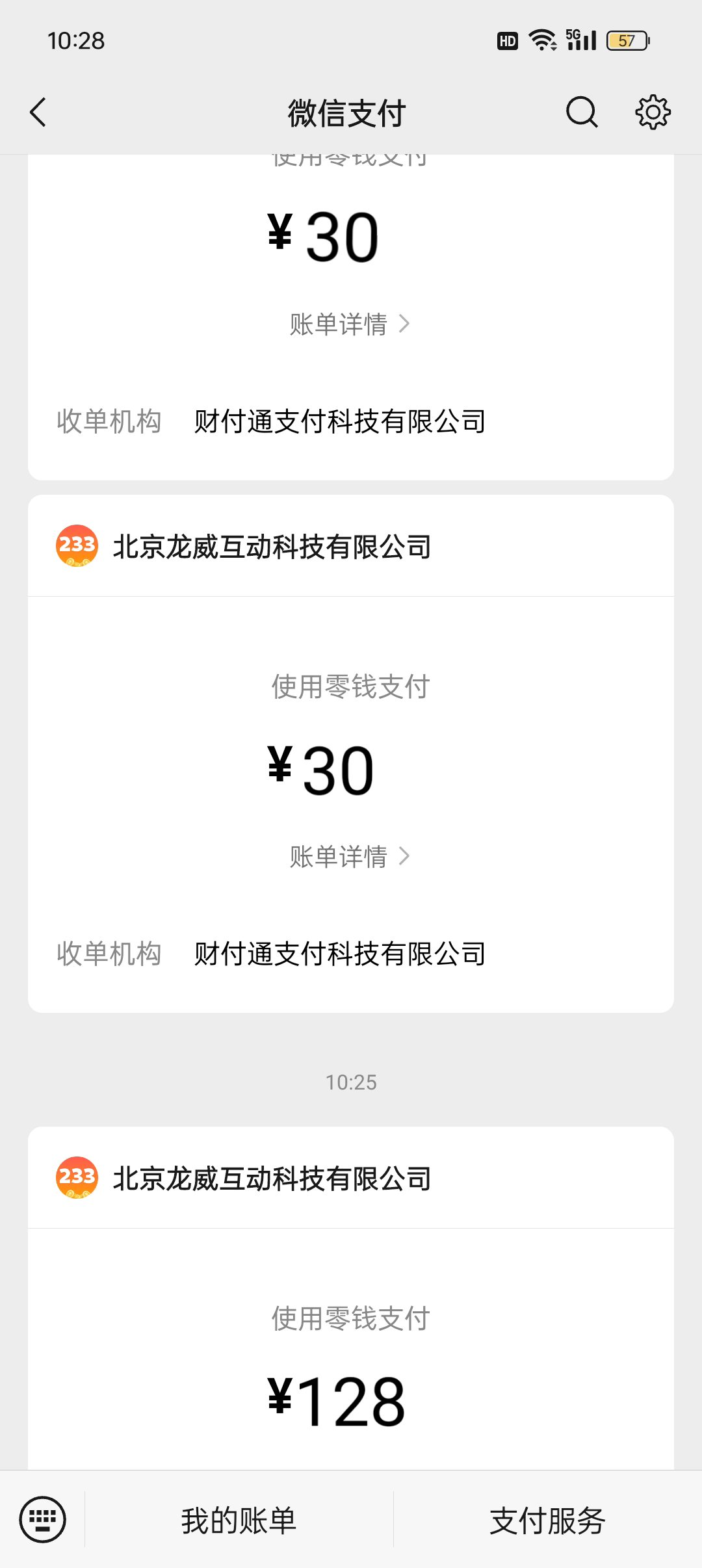
Task: Open the 我的账单 menu
Action: (x=239, y=1521)
